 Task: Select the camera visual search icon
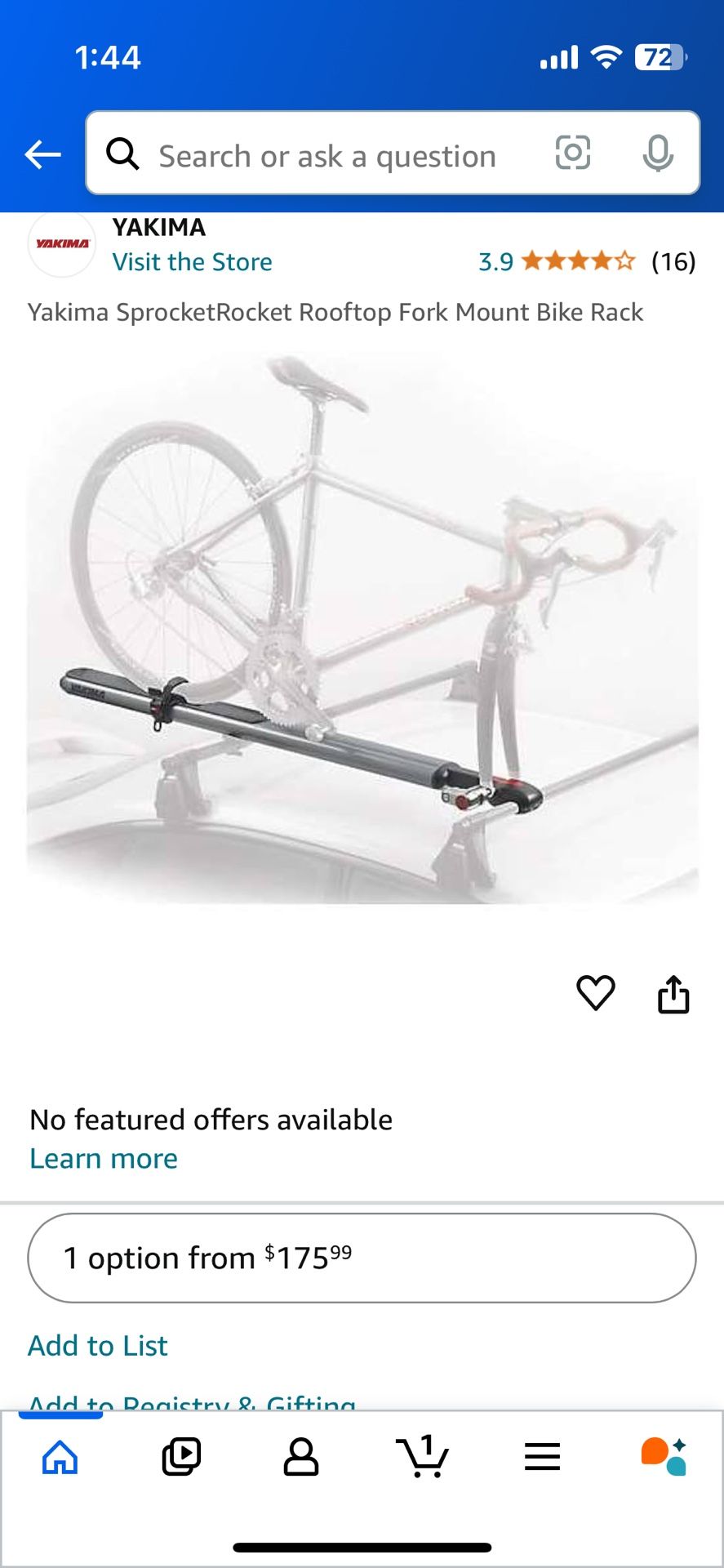(x=574, y=154)
